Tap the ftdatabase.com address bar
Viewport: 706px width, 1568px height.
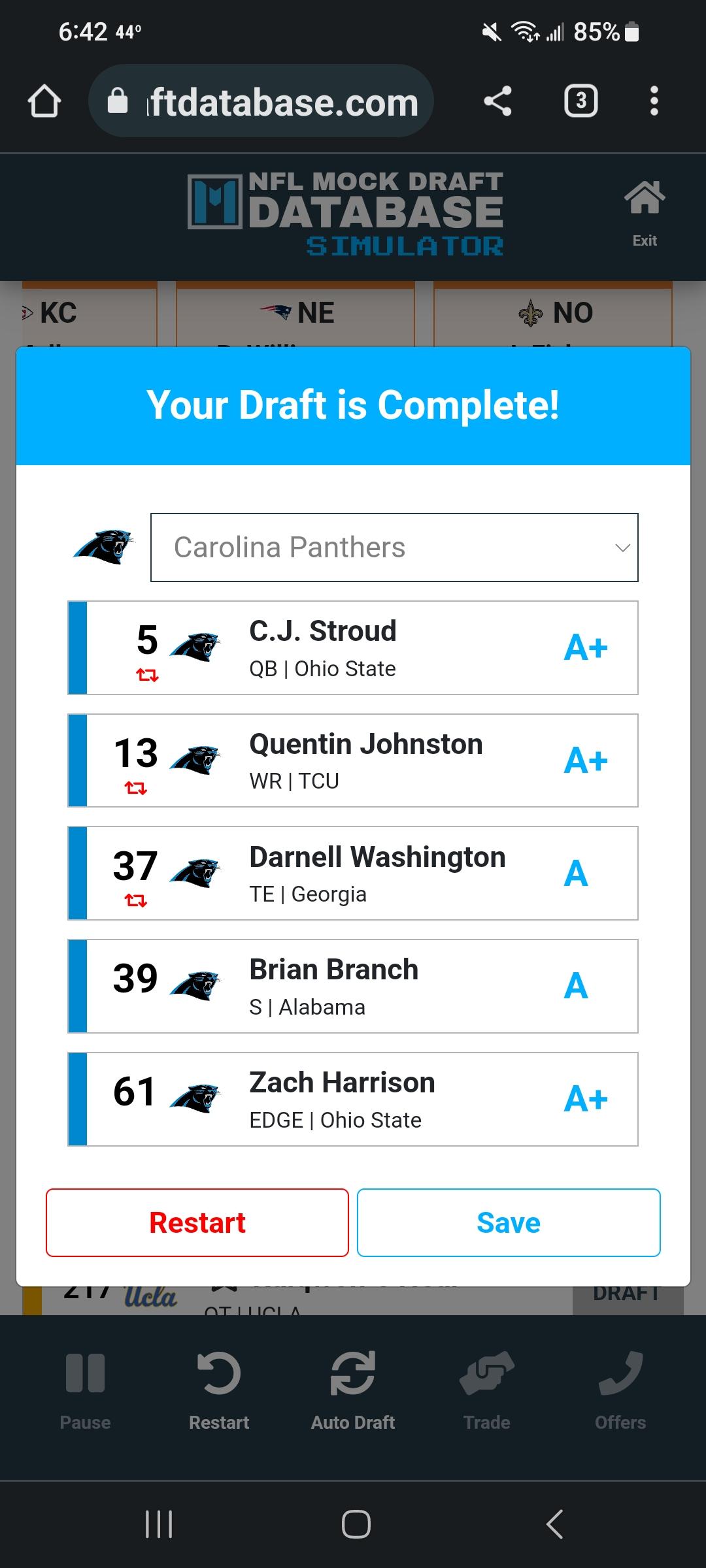pyautogui.click(x=261, y=101)
